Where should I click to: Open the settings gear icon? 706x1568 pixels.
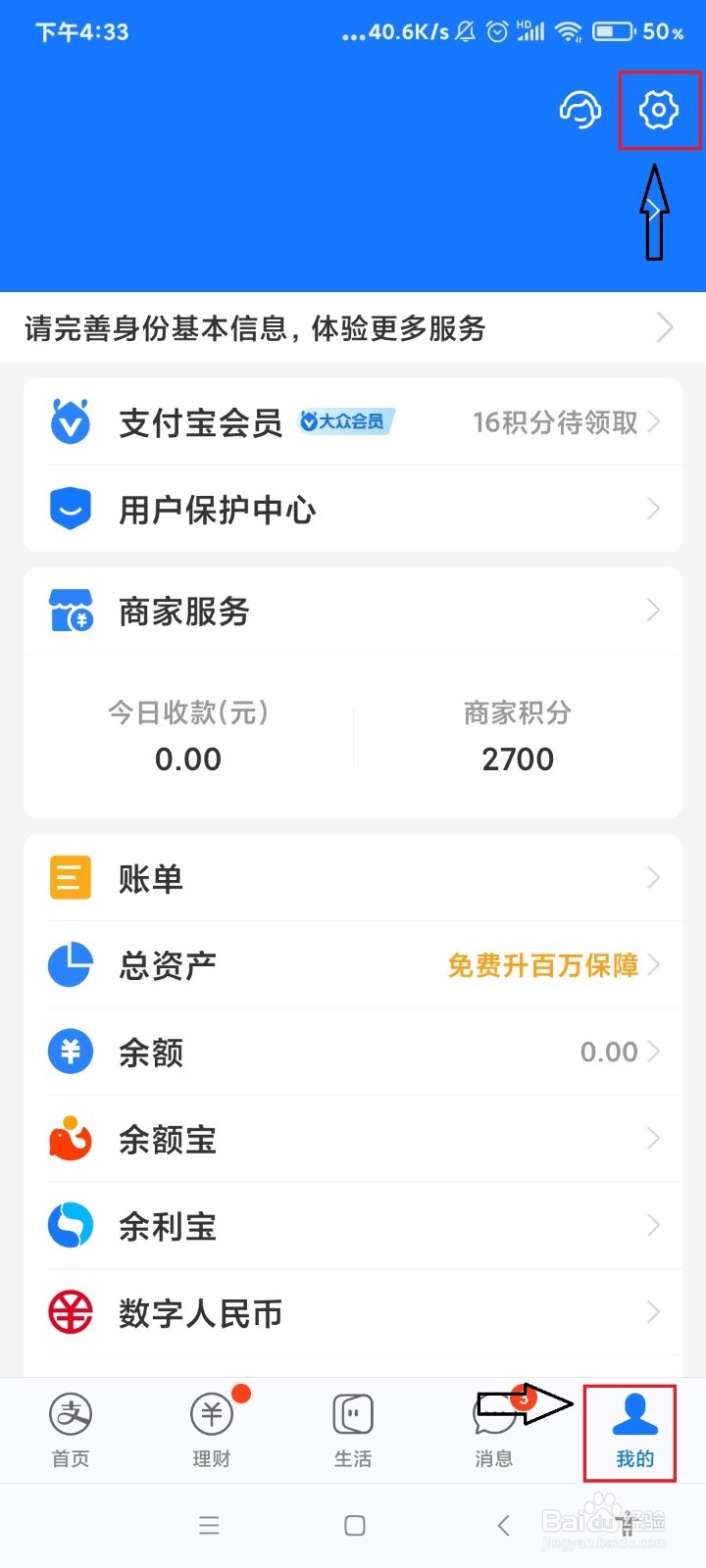pos(658,110)
